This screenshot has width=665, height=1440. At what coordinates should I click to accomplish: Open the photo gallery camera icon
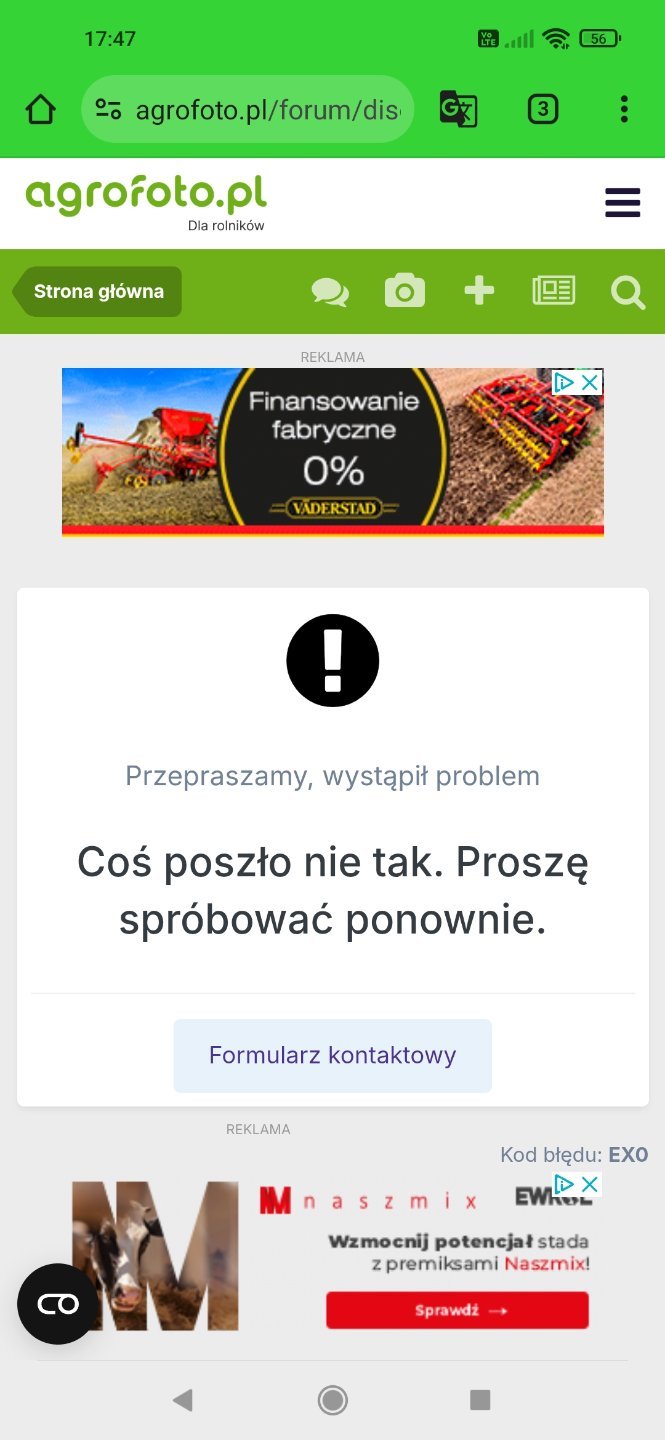tap(405, 292)
